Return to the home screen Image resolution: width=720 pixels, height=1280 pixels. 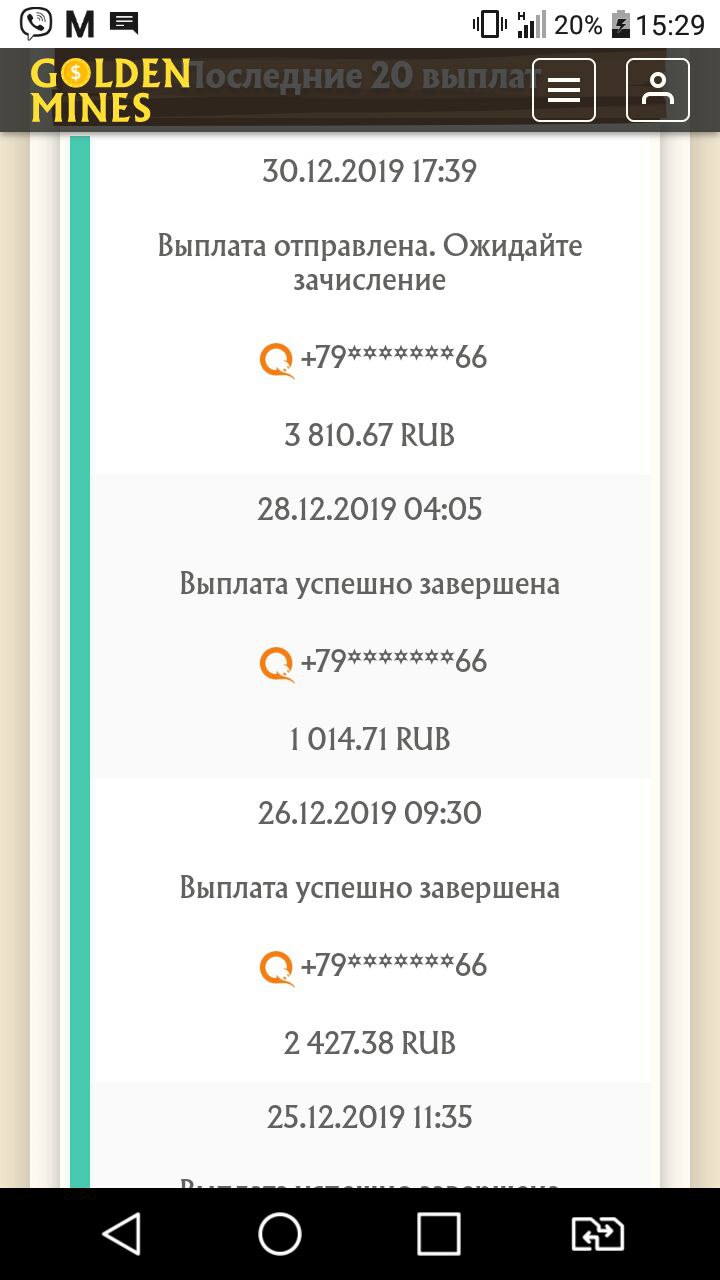pos(280,1234)
